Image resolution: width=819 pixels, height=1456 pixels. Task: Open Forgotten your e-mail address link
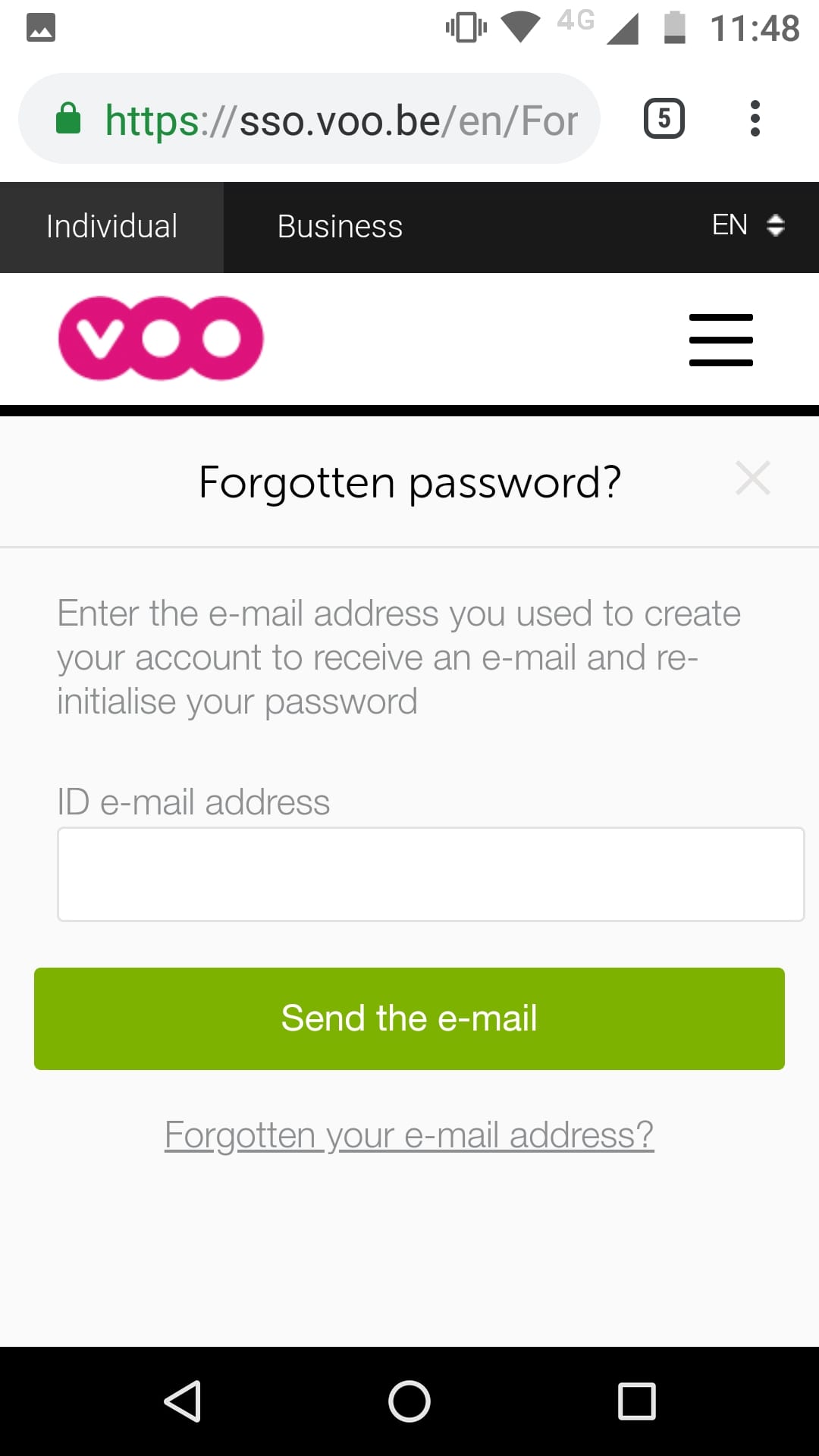(409, 1135)
